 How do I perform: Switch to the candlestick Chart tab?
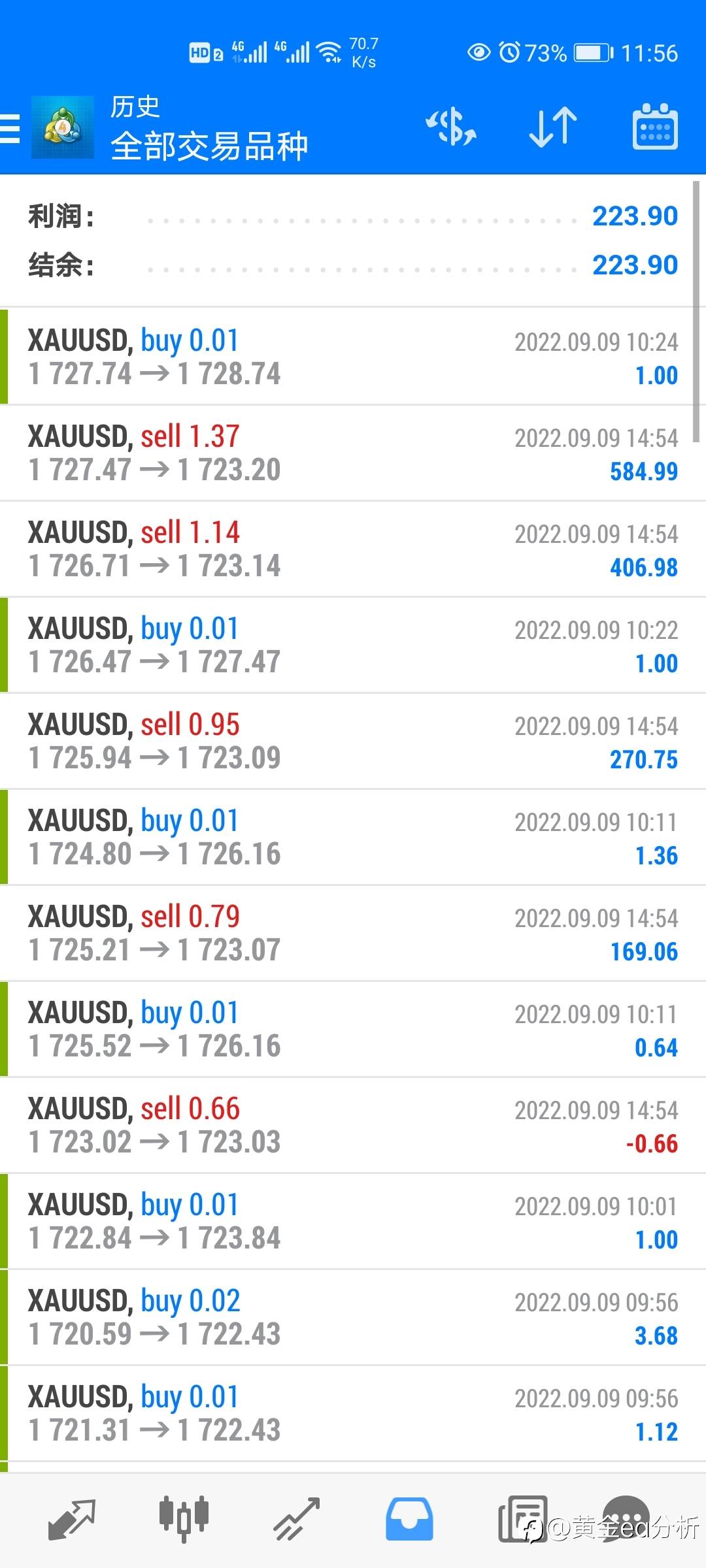tap(184, 1520)
